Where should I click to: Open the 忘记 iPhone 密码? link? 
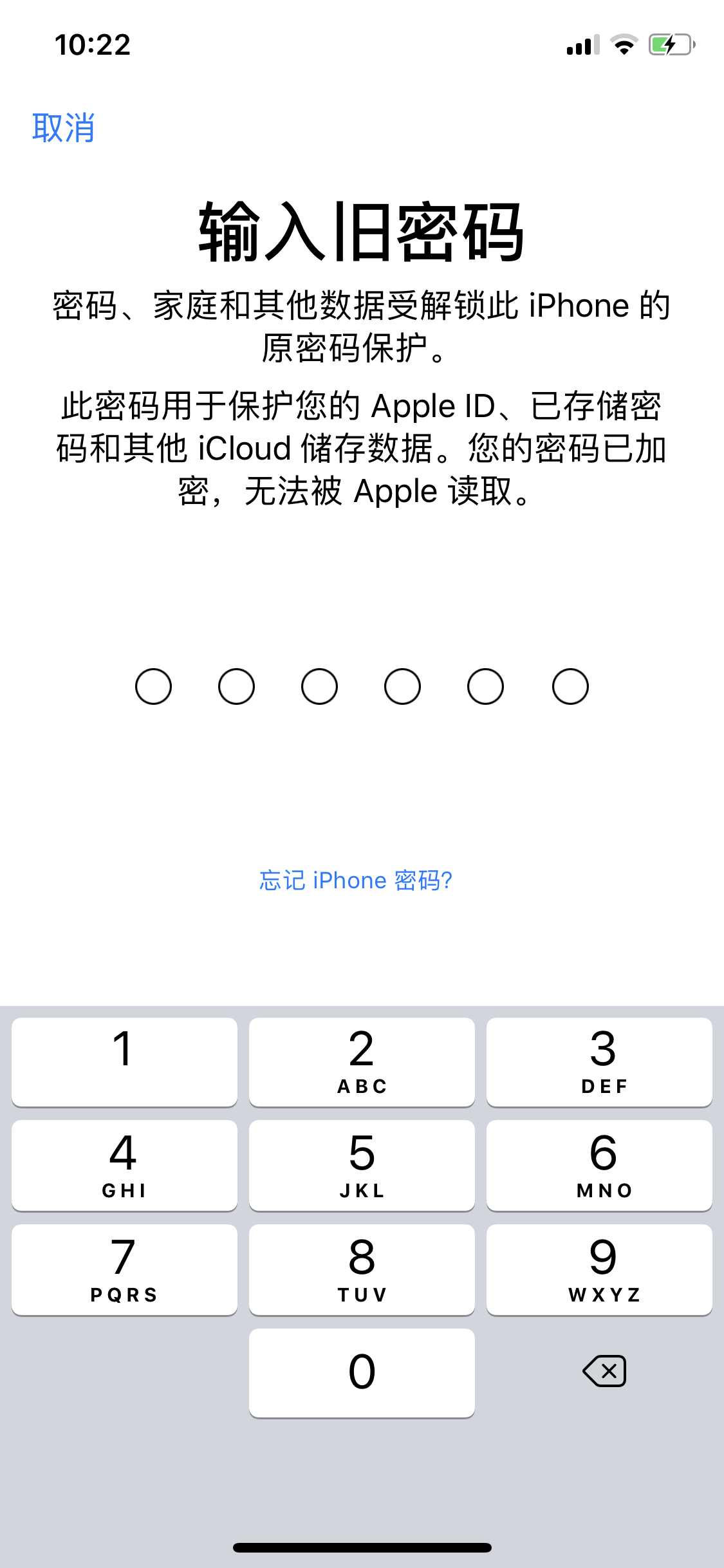click(x=356, y=880)
